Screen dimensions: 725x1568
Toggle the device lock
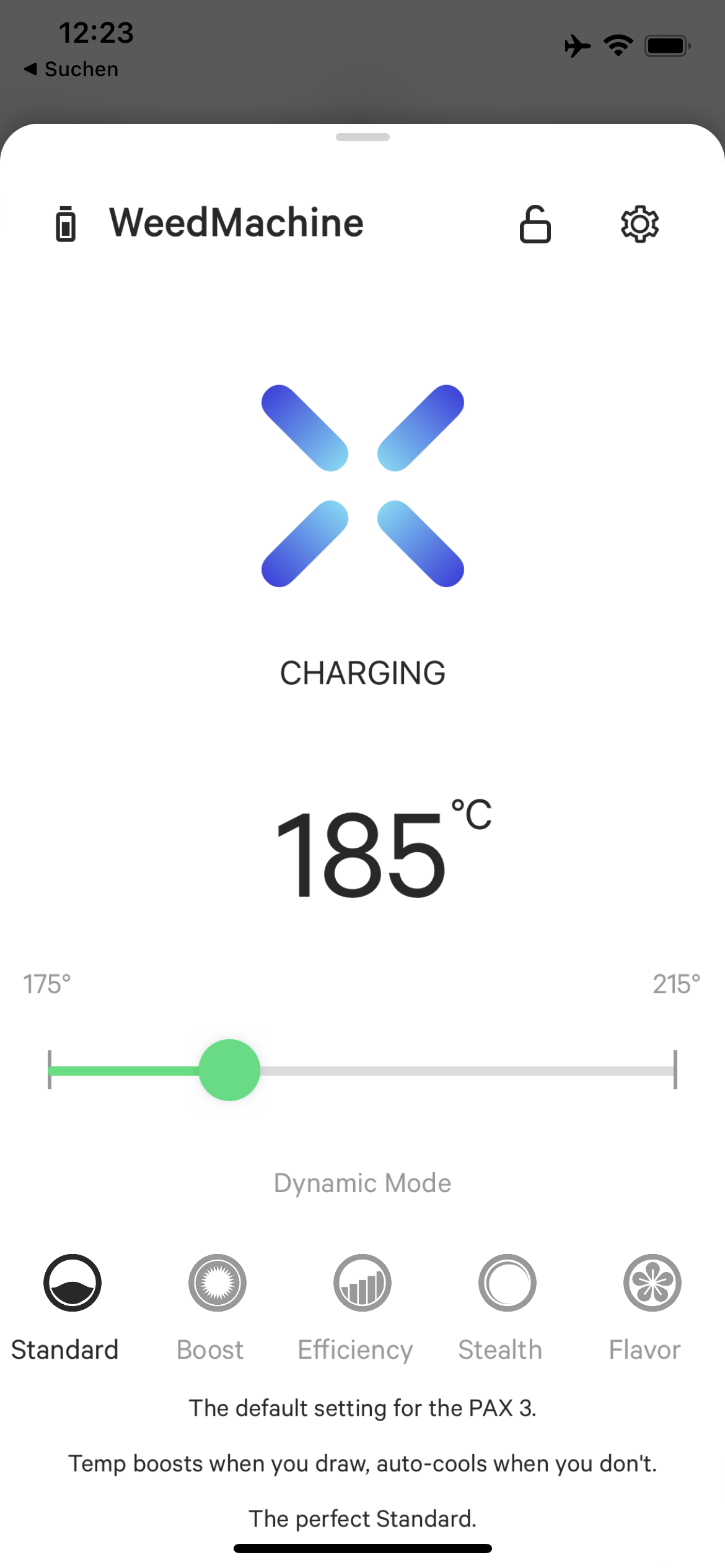point(535,225)
